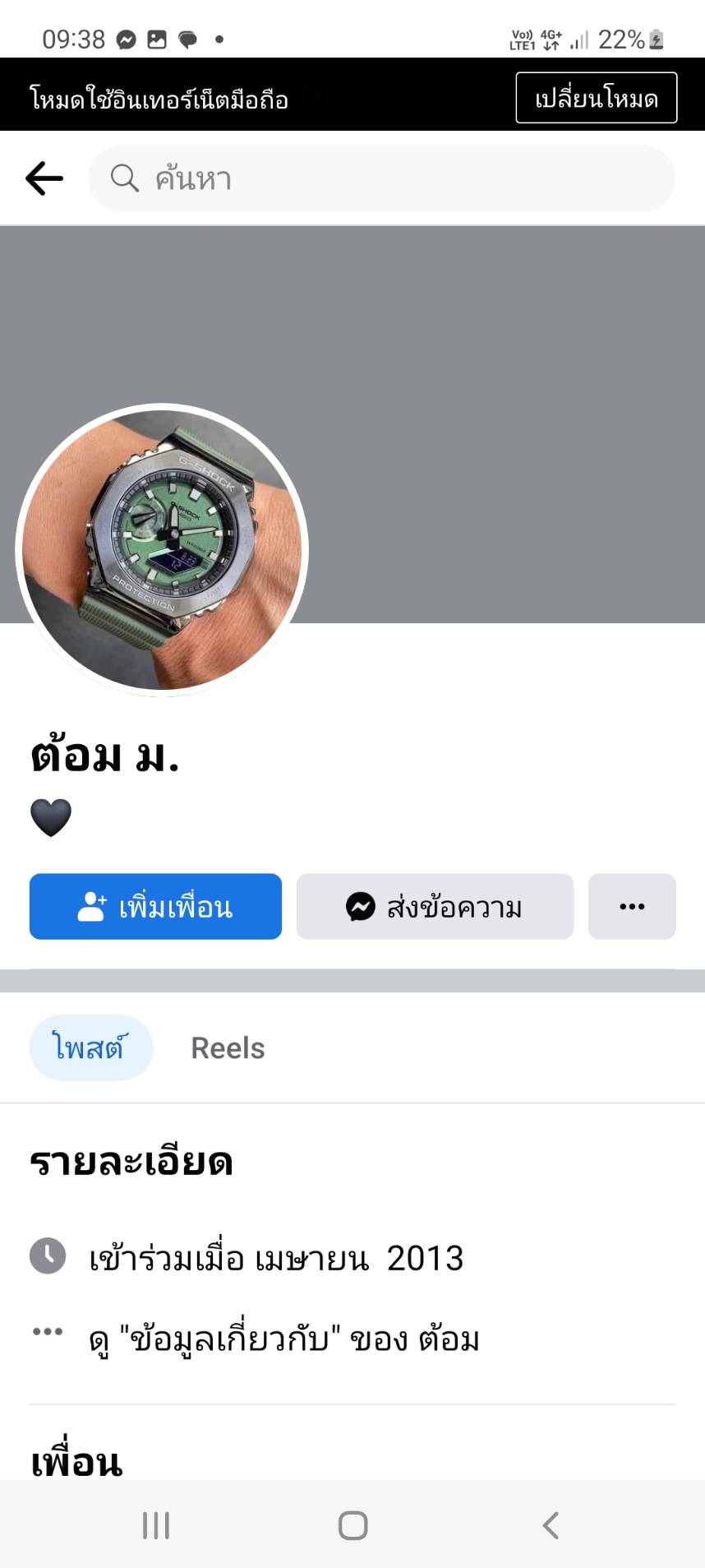The image size is (705, 1568).
Task: Open the three-dot more options button
Action: [631, 906]
